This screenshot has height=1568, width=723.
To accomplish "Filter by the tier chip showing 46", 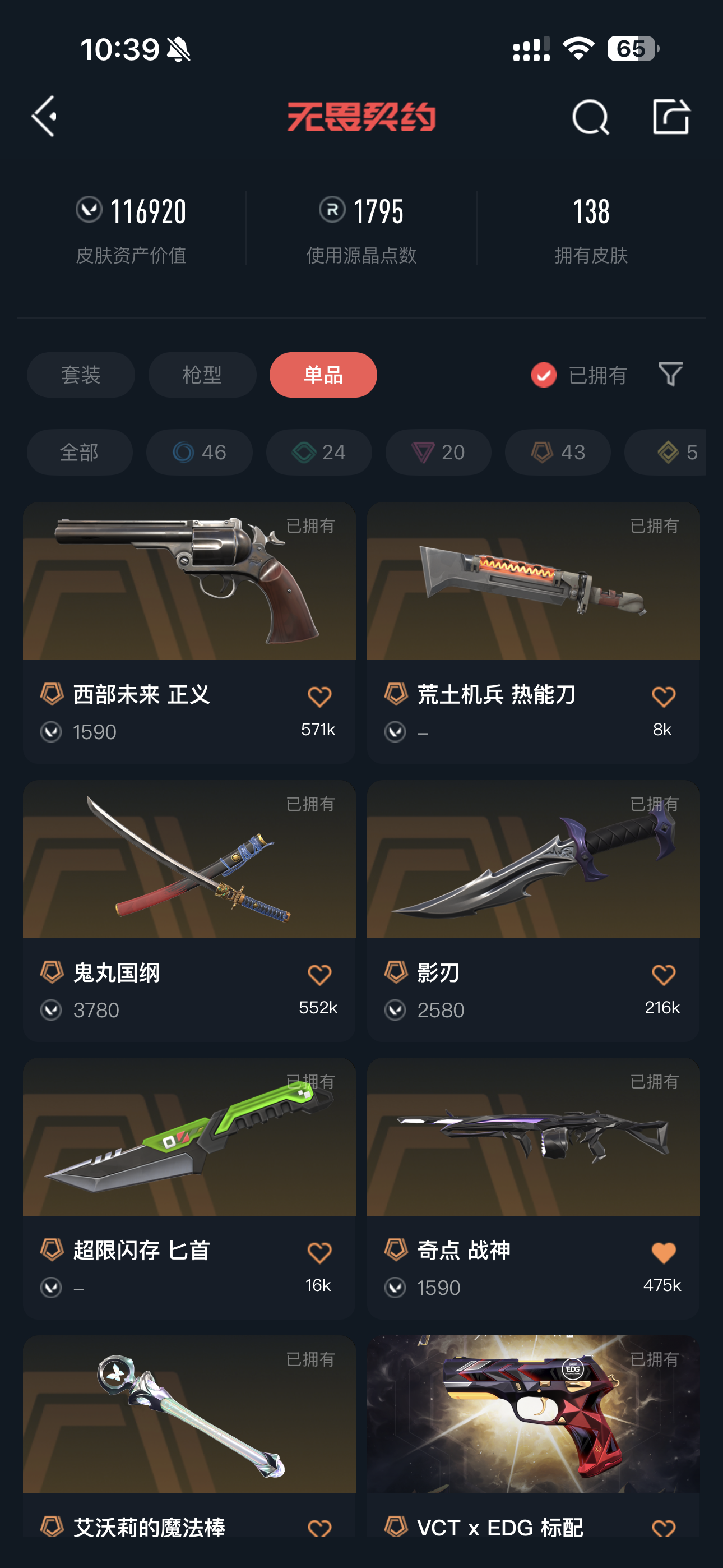I will [x=199, y=452].
